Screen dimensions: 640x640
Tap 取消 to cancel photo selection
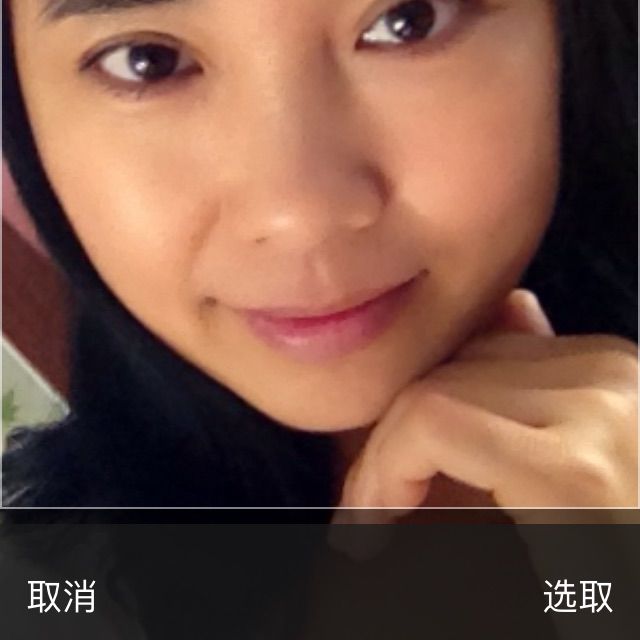pos(62,596)
